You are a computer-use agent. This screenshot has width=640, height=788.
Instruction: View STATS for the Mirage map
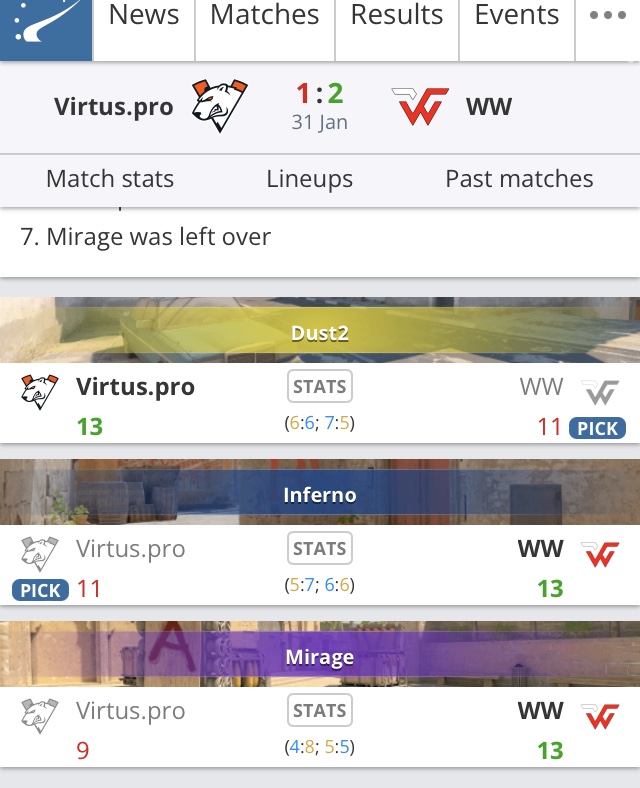coord(320,711)
